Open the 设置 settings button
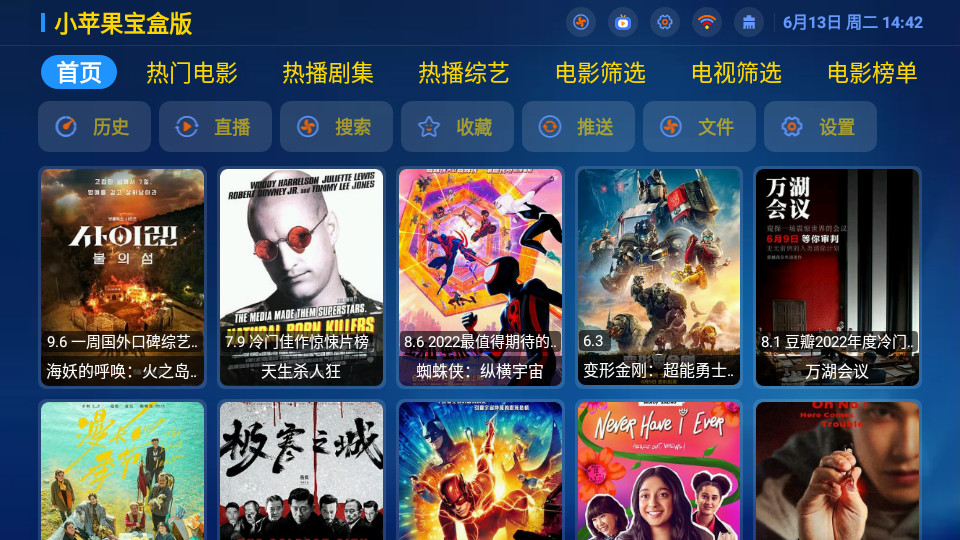 (x=820, y=127)
